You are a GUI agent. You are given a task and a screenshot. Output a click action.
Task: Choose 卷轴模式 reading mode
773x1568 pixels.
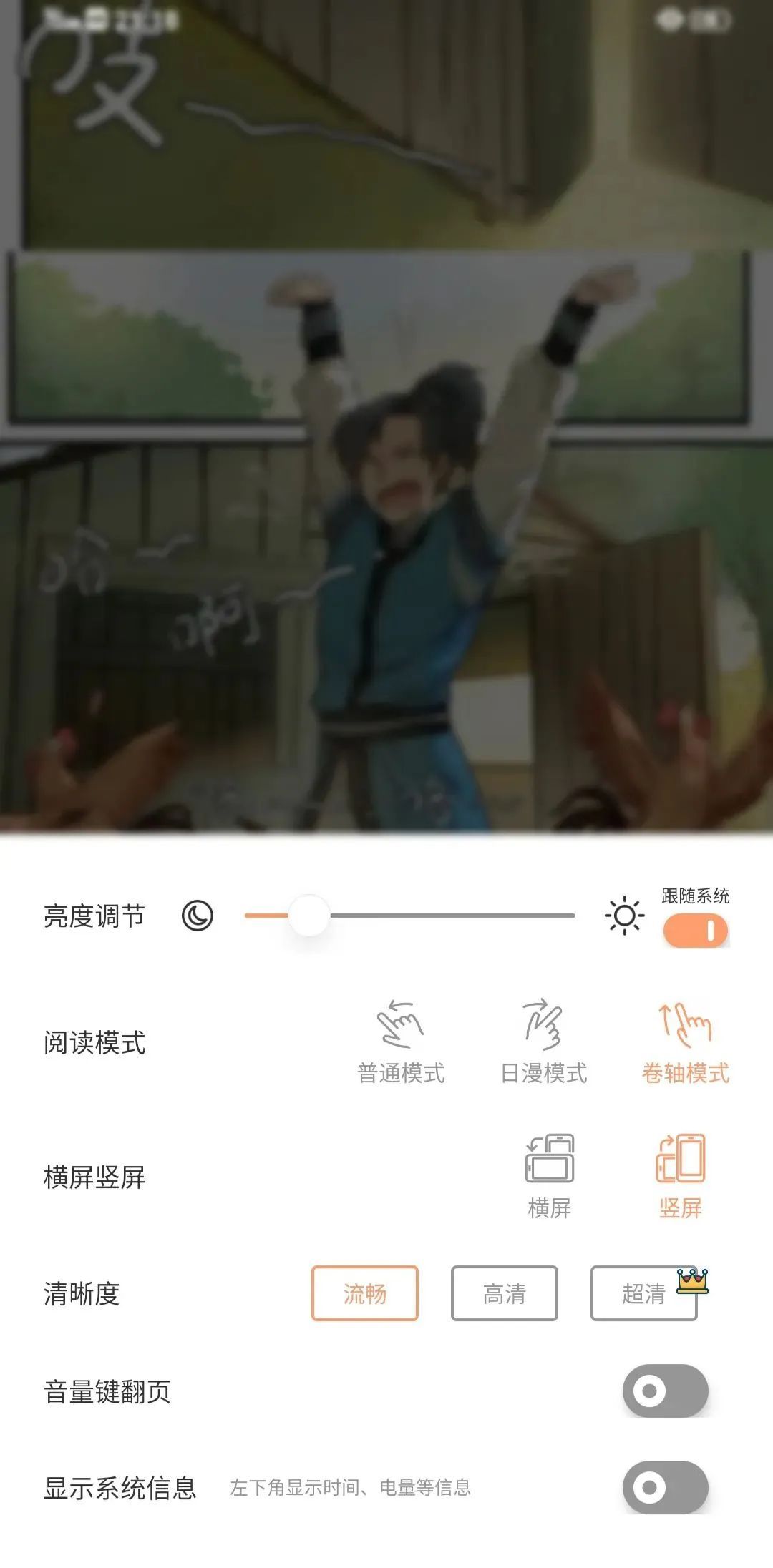pyautogui.click(x=685, y=1042)
